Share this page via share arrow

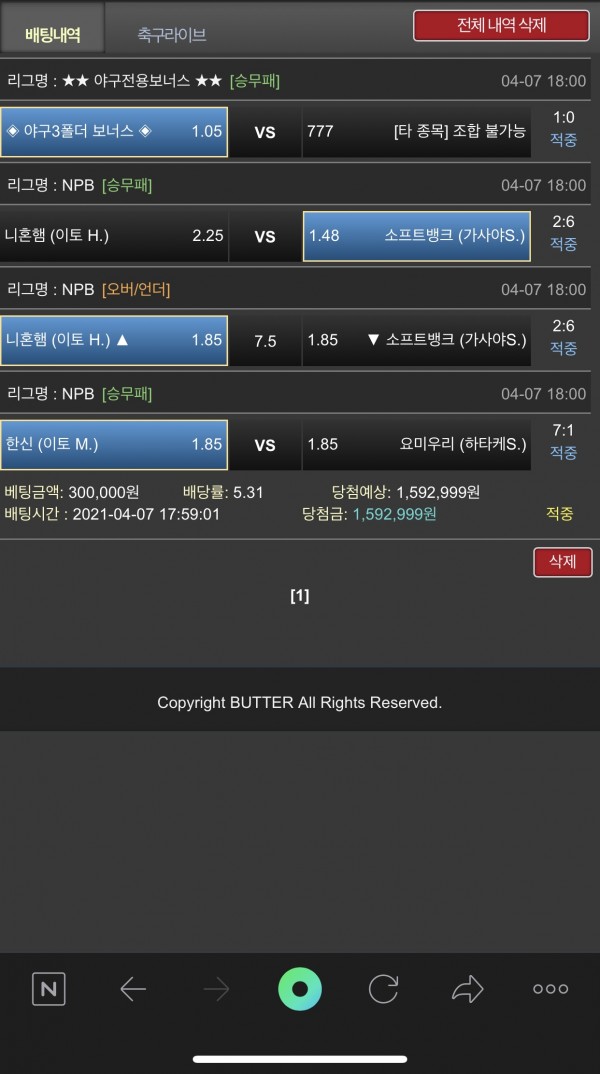pyautogui.click(x=467, y=990)
